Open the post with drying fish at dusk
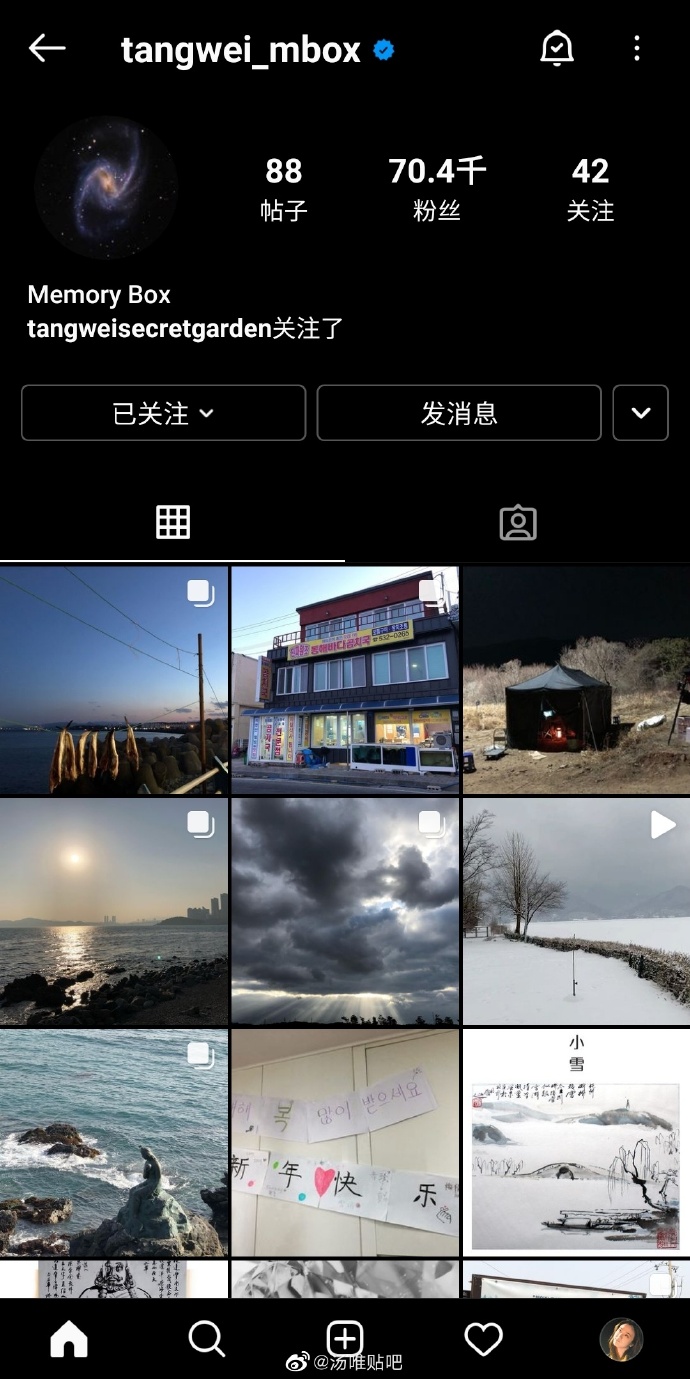Image resolution: width=690 pixels, height=1379 pixels. point(114,680)
